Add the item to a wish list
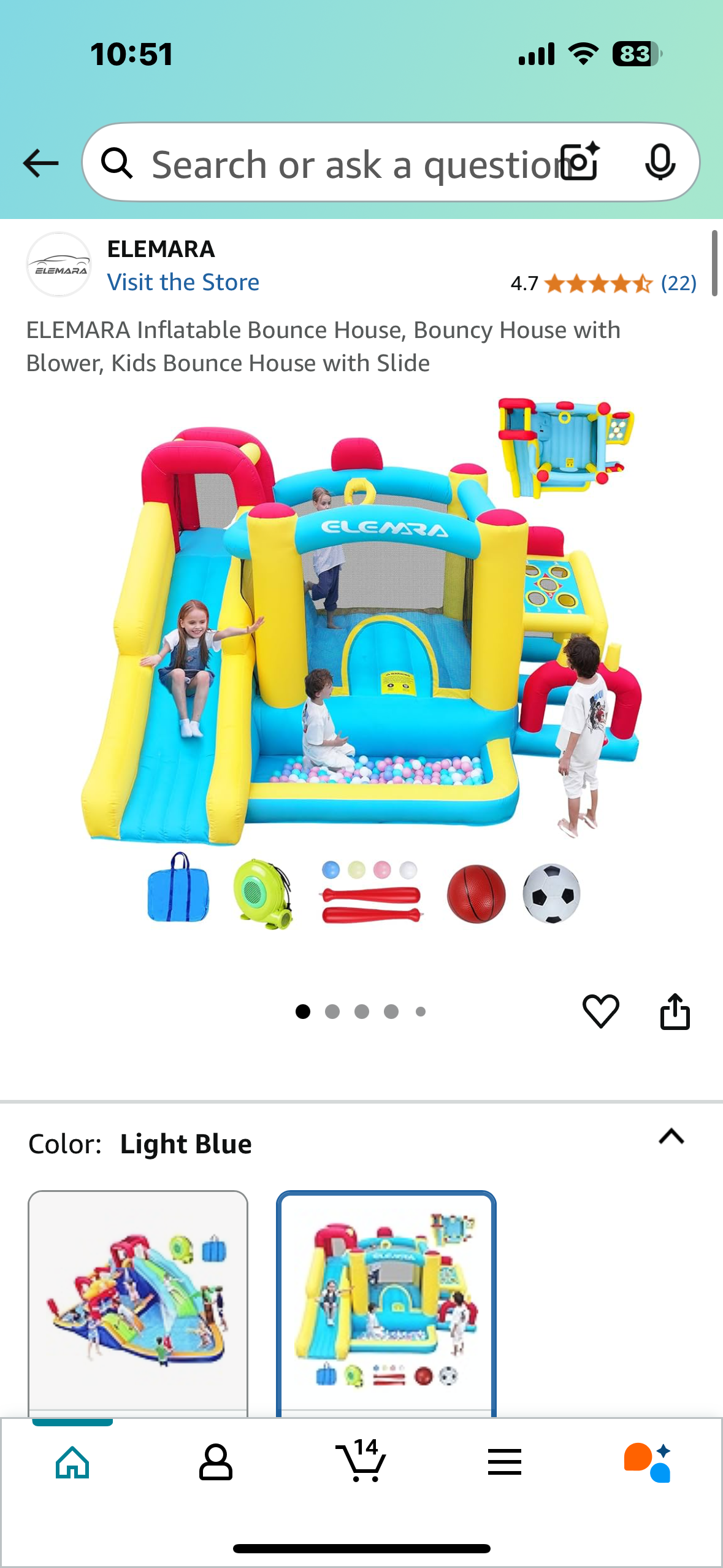This screenshot has height=1568, width=723. pos(600,1010)
